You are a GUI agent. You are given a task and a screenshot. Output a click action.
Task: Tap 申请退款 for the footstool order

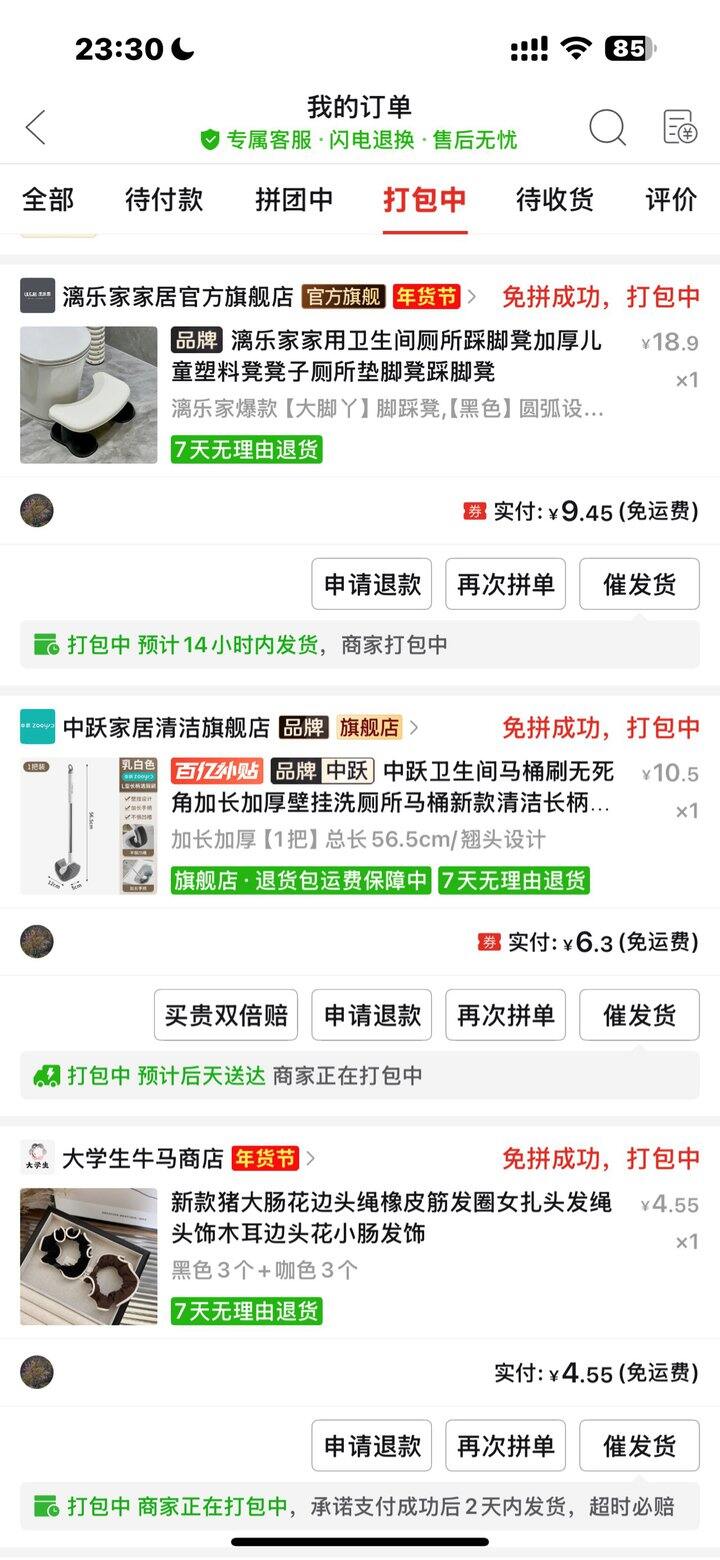pyautogui.click(x=372, y=584)
